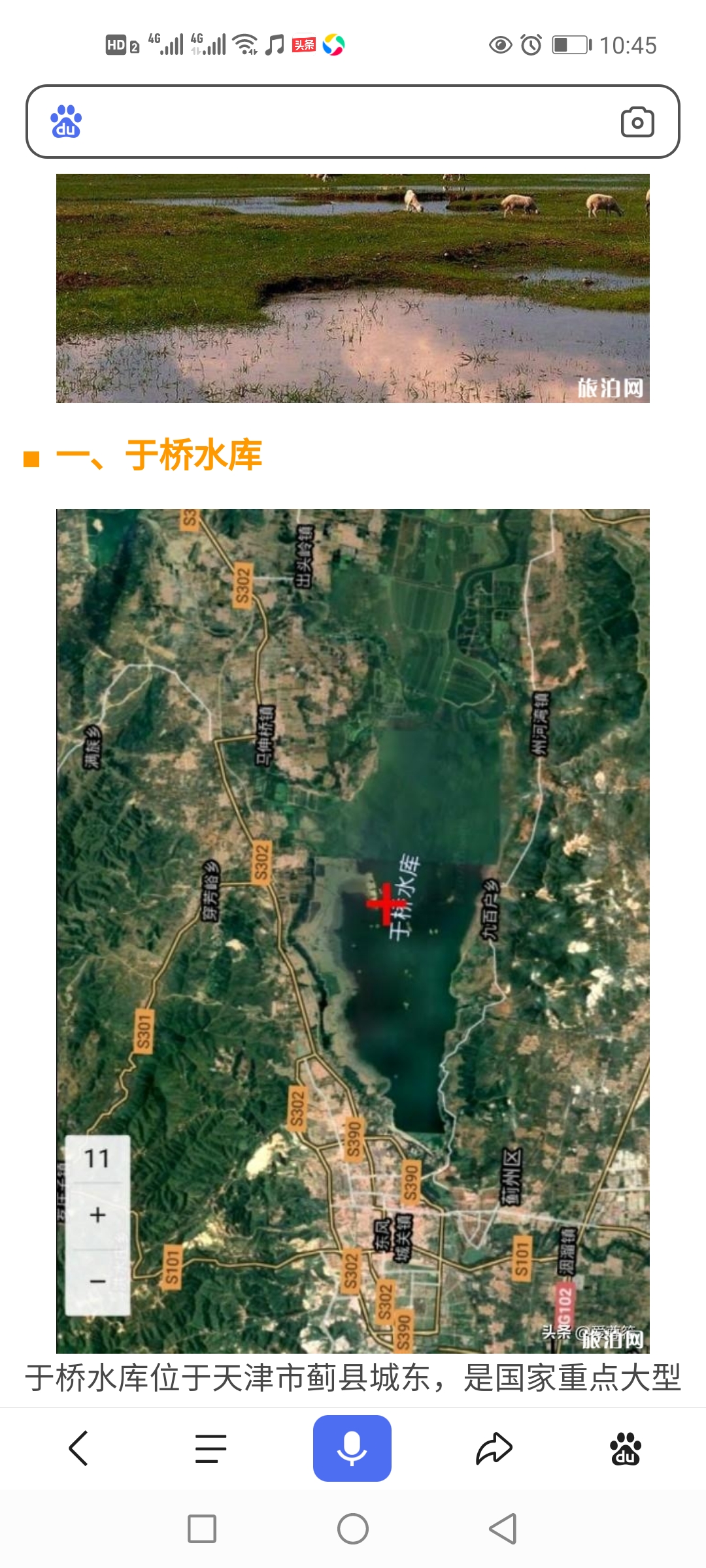Share this article
The width and height of the screenshot is (706, 1568).
(x=494, y=1448)
